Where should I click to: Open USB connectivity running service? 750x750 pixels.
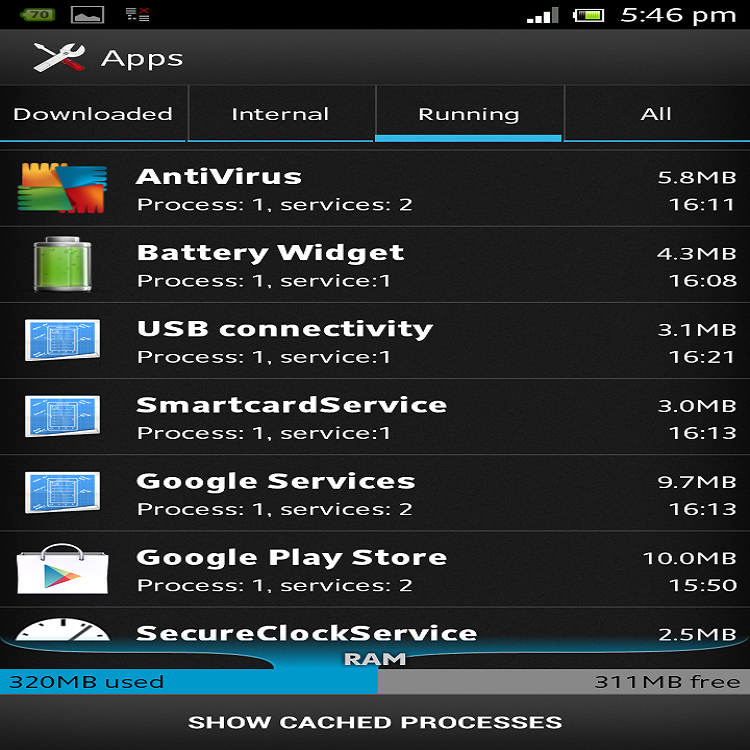point(375,341)
